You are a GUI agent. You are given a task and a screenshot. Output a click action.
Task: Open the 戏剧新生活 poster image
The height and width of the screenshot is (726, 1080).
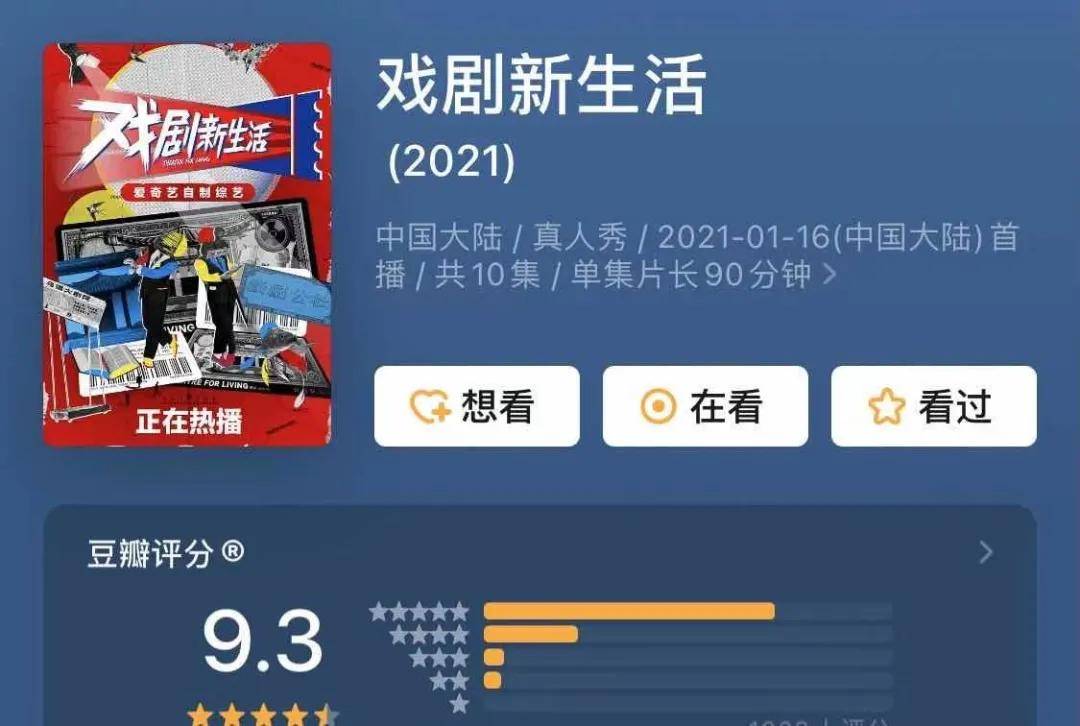point(187,244)
